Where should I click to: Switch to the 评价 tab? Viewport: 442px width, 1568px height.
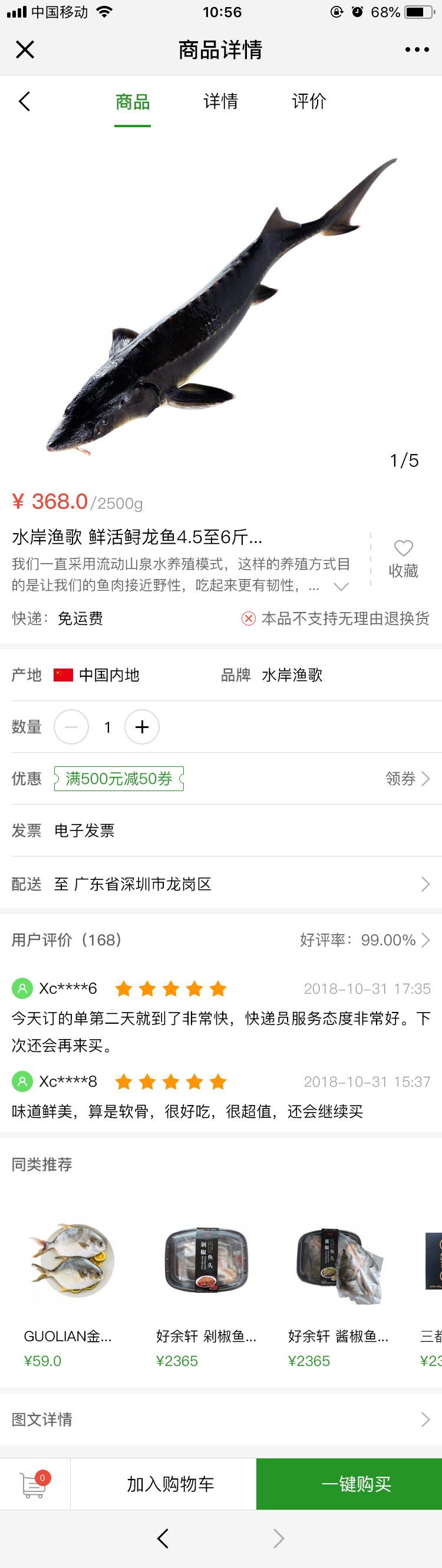click(309, 101)
